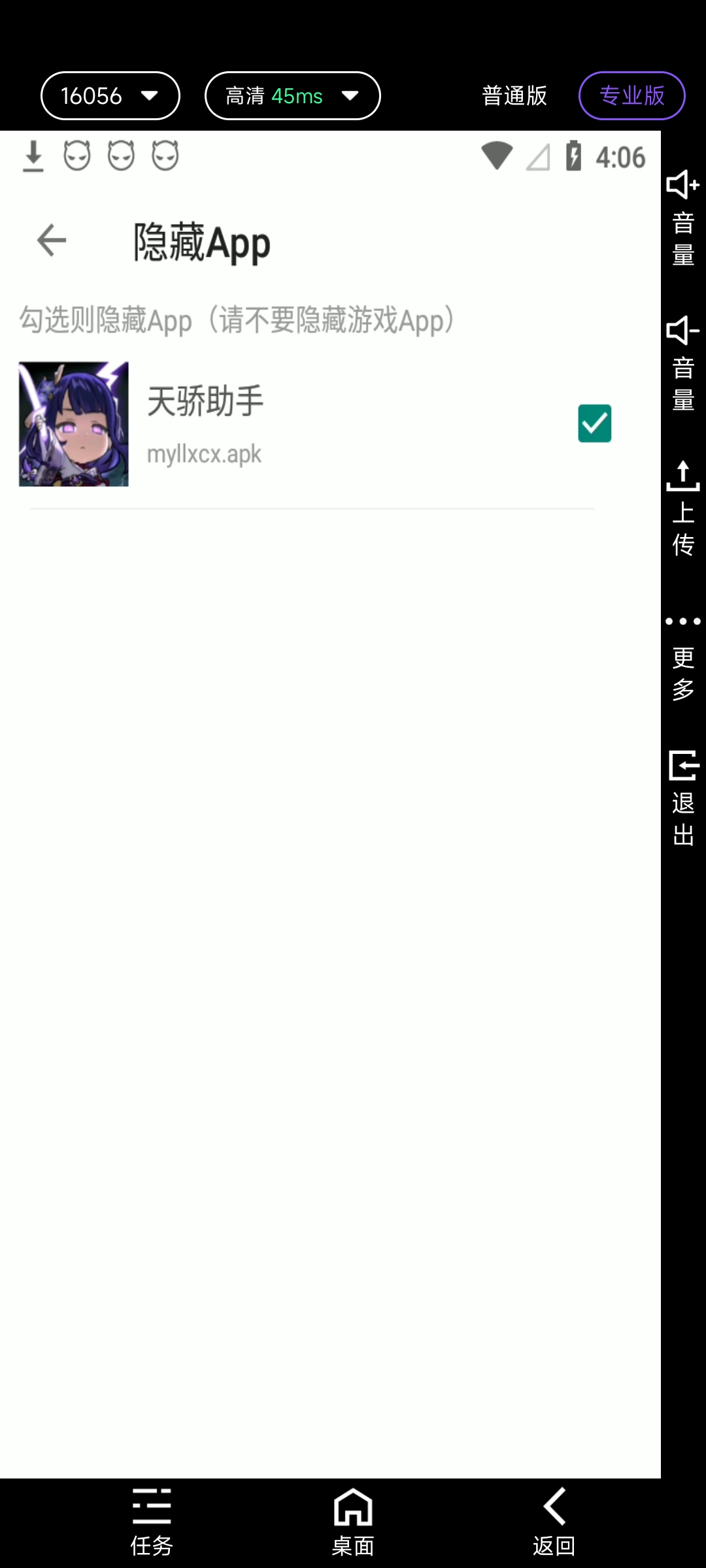Image resolution: width=706 pixels, height=1568 pixels.
Task: Expand the 高清 45ms quality dropdown
Action: pyautogui.click(x=292, y=96)
